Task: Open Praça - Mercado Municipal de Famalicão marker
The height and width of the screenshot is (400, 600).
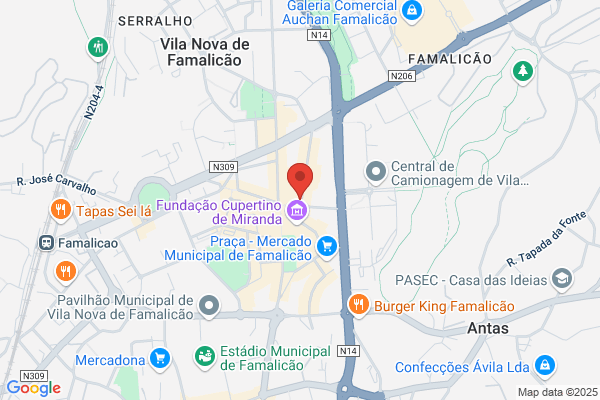Action: [326, 245]
